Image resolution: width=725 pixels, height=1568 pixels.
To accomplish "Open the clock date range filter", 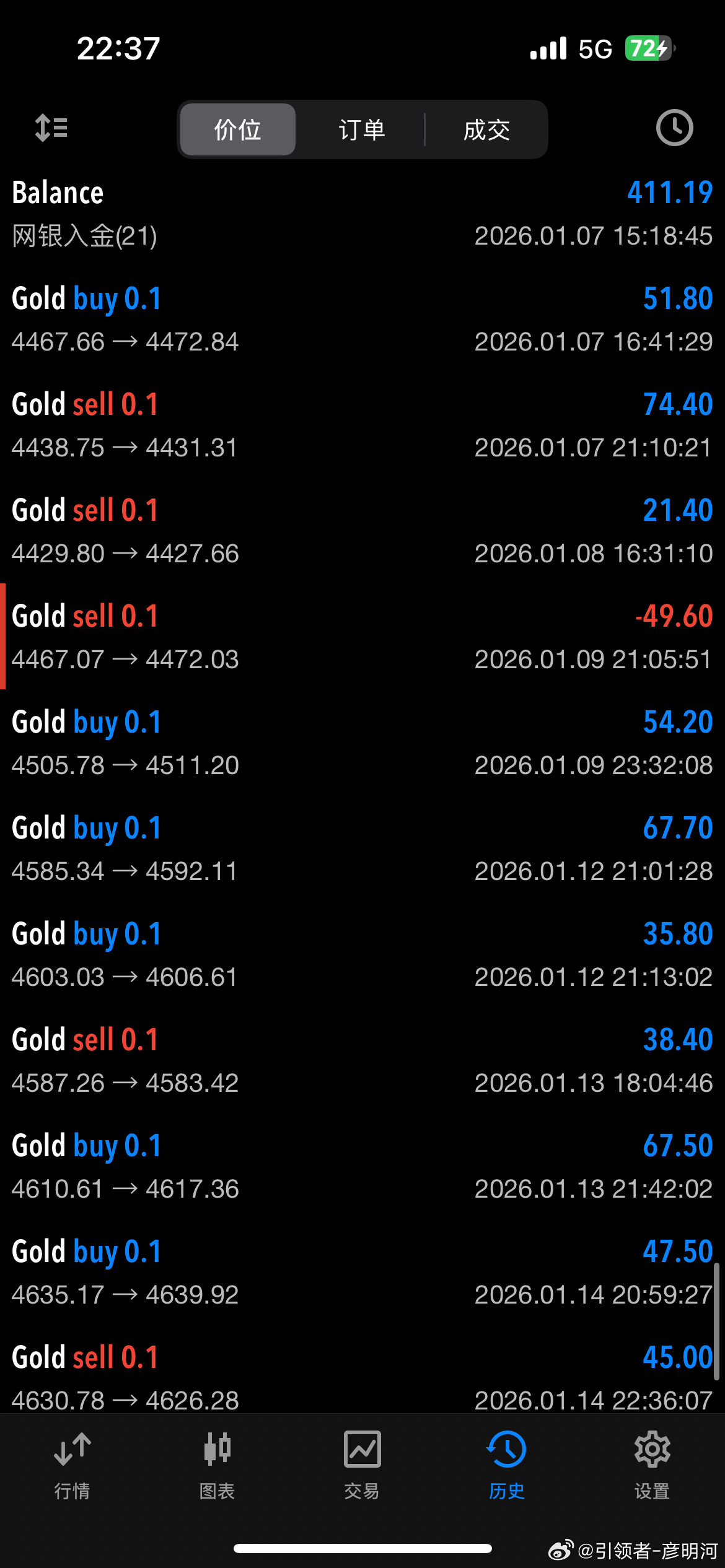I will click(674, 128).
